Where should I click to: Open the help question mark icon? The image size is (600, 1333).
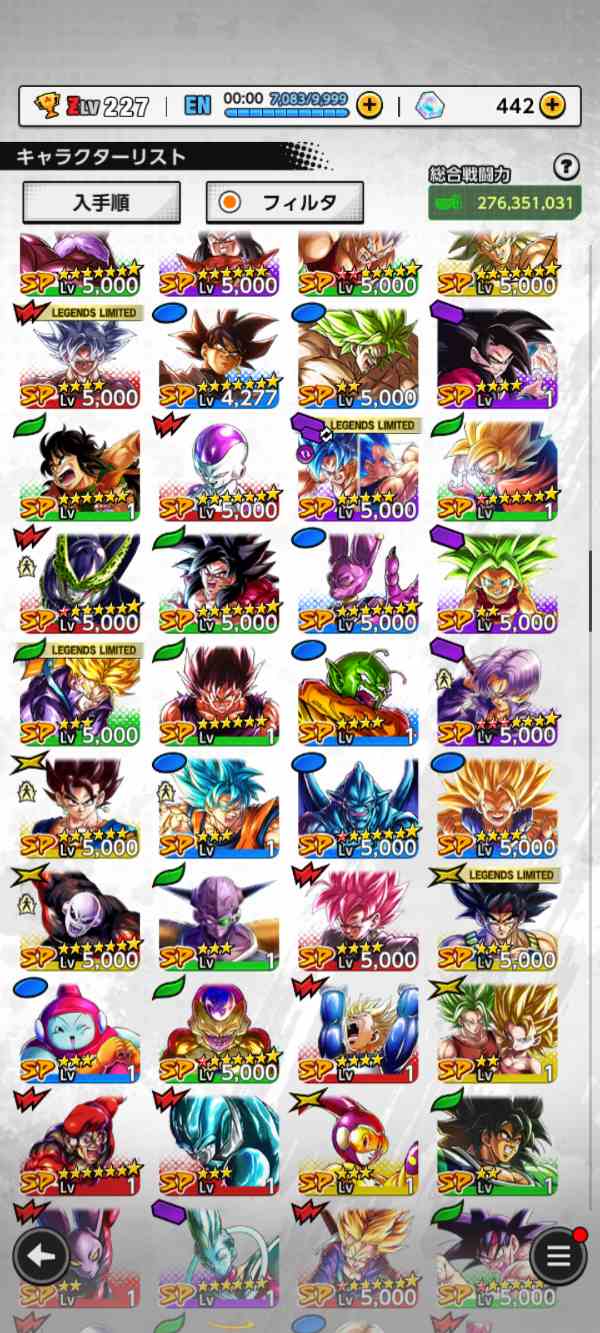(x=566, y=167)
